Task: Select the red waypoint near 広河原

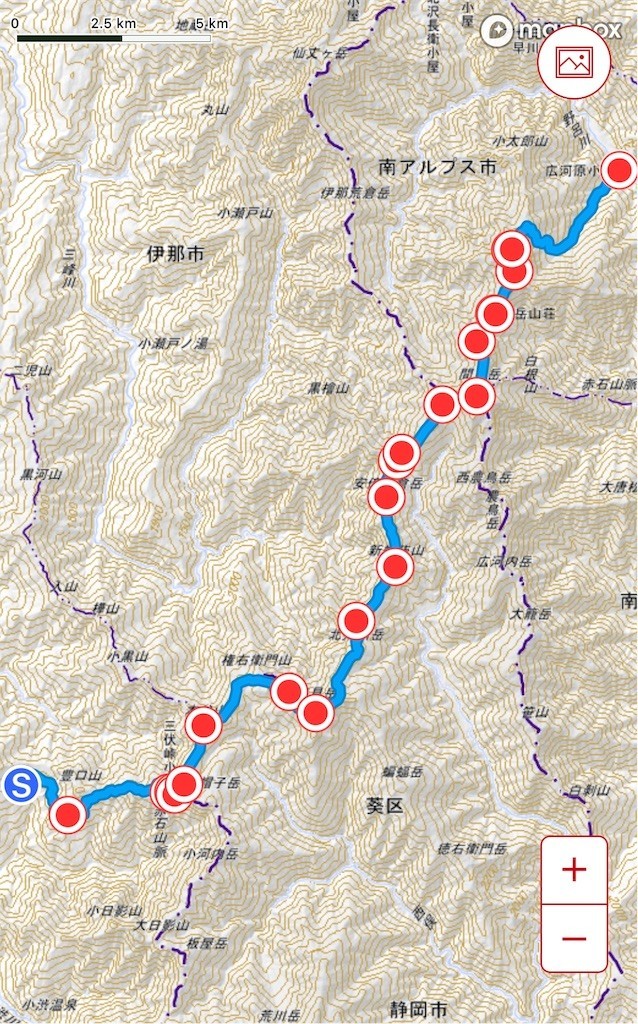Action: (620, 171)
